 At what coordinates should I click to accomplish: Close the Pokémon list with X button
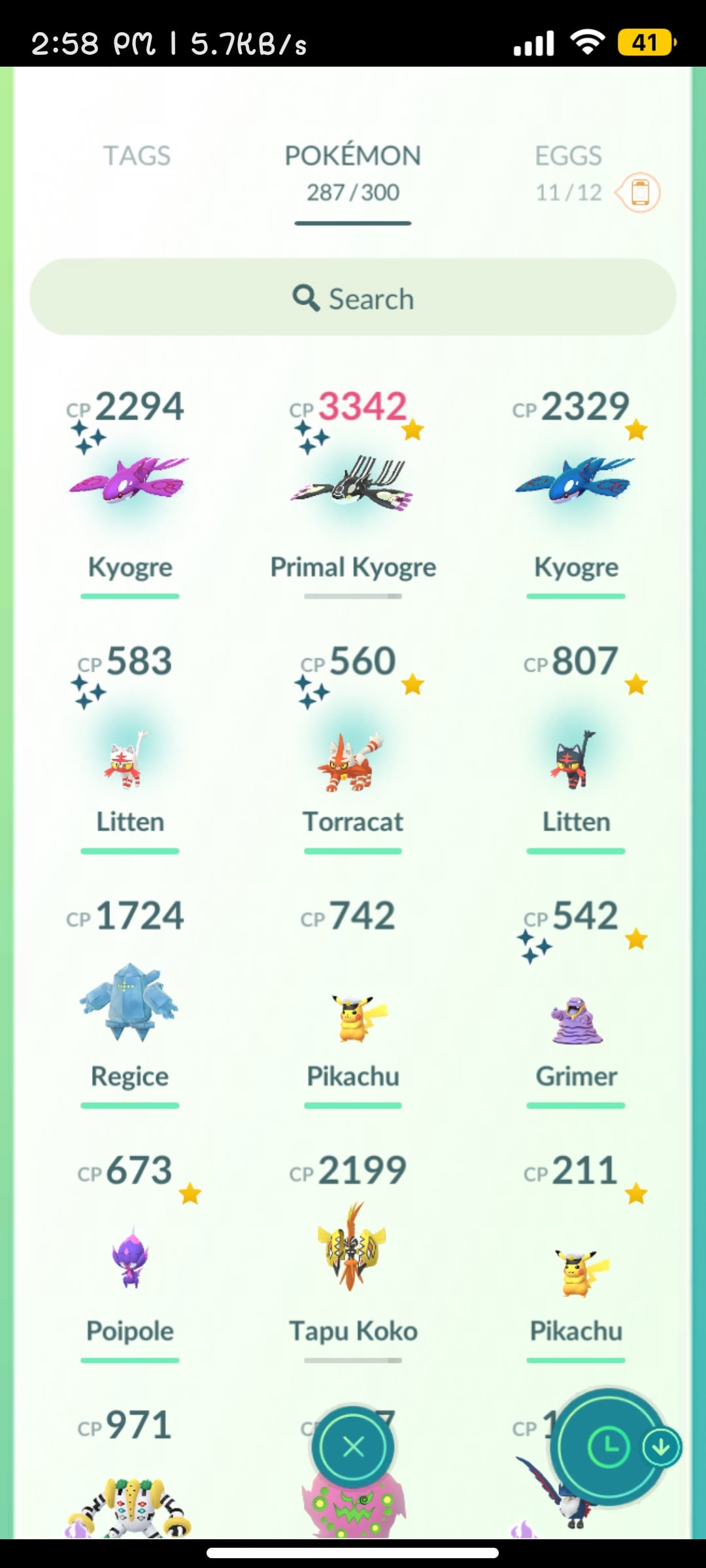353,1447
